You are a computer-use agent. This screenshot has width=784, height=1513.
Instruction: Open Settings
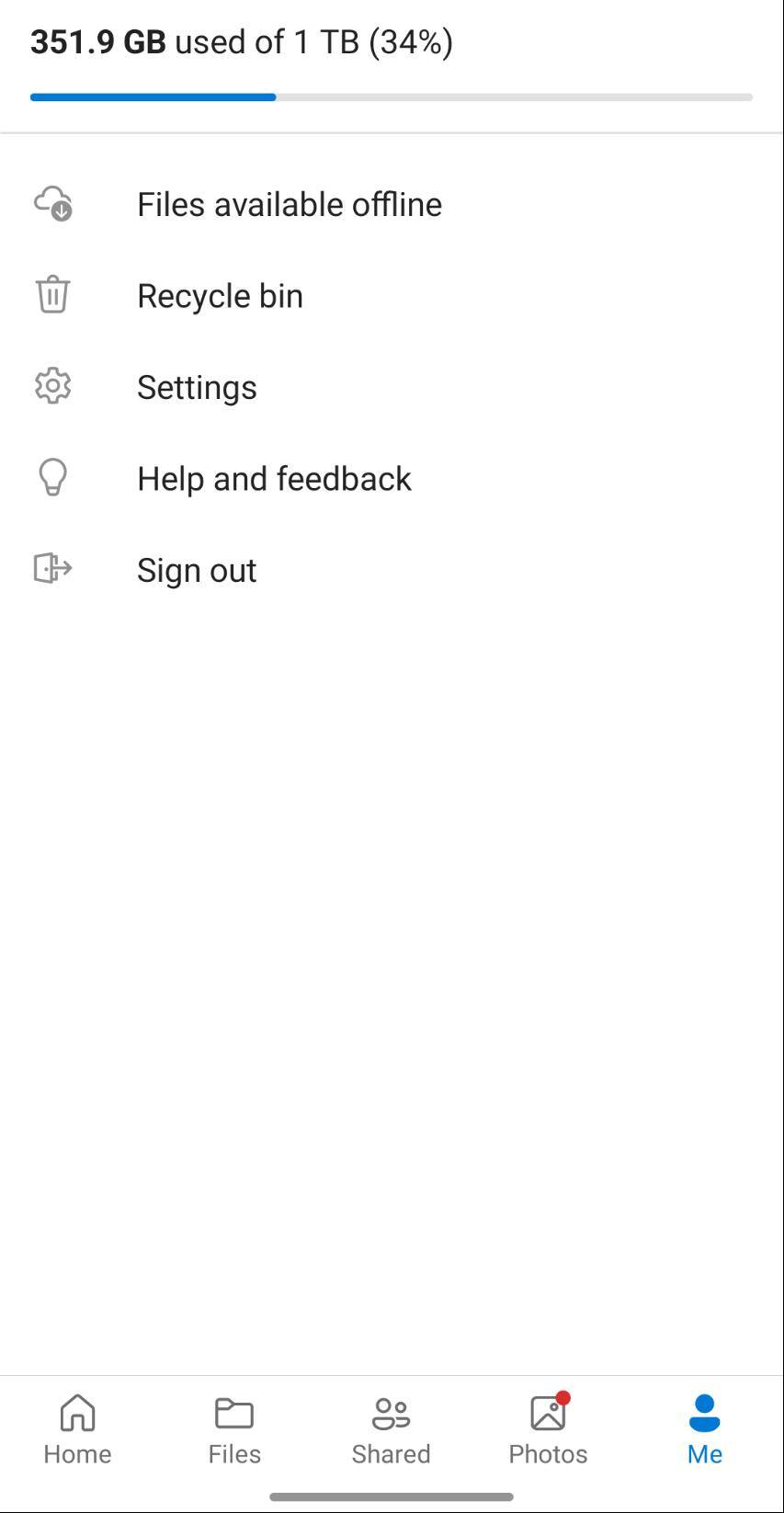[x=197, y=387]
